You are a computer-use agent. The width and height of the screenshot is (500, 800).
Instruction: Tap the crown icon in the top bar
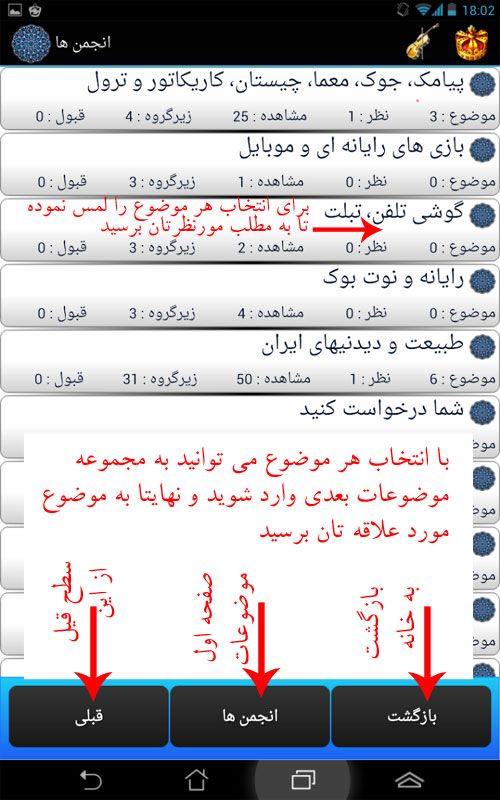click(x=472, y=42)
